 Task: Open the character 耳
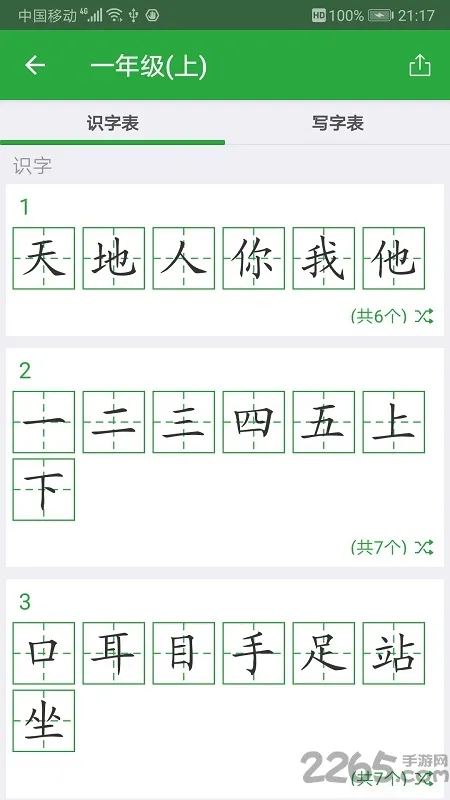tap(114, 653)
